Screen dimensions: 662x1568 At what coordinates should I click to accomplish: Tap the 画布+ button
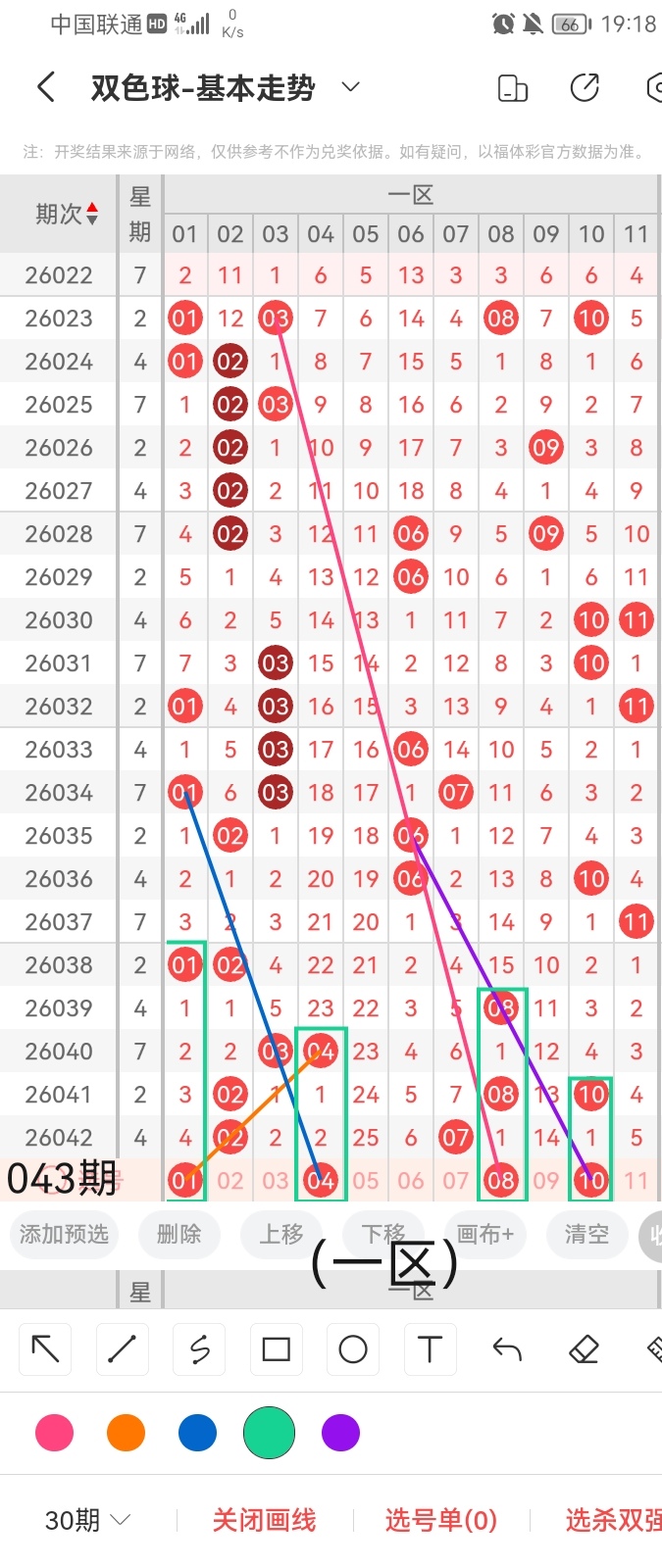tap(484, 1234)
